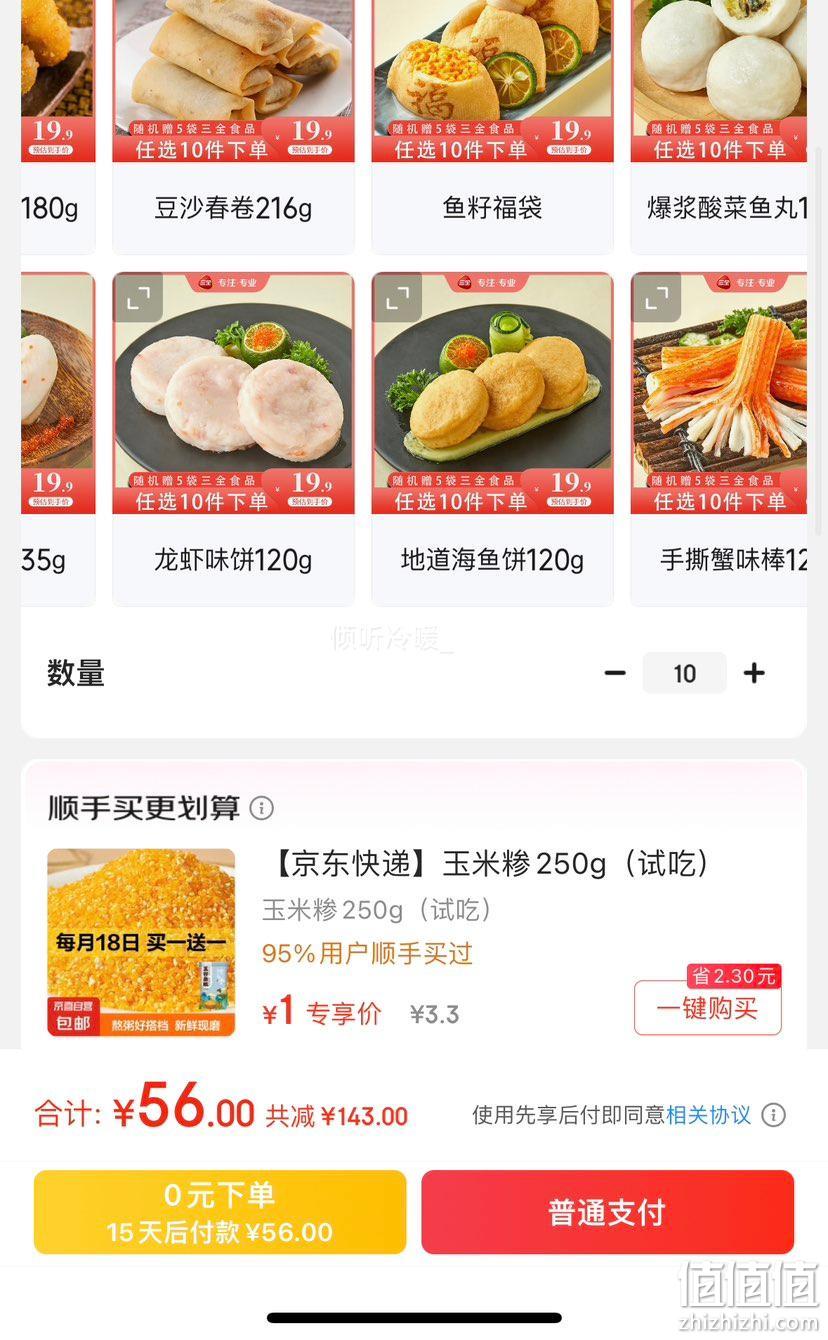
Task: Open the 玉米糁250g add-on product
Action: click(488, 863)
